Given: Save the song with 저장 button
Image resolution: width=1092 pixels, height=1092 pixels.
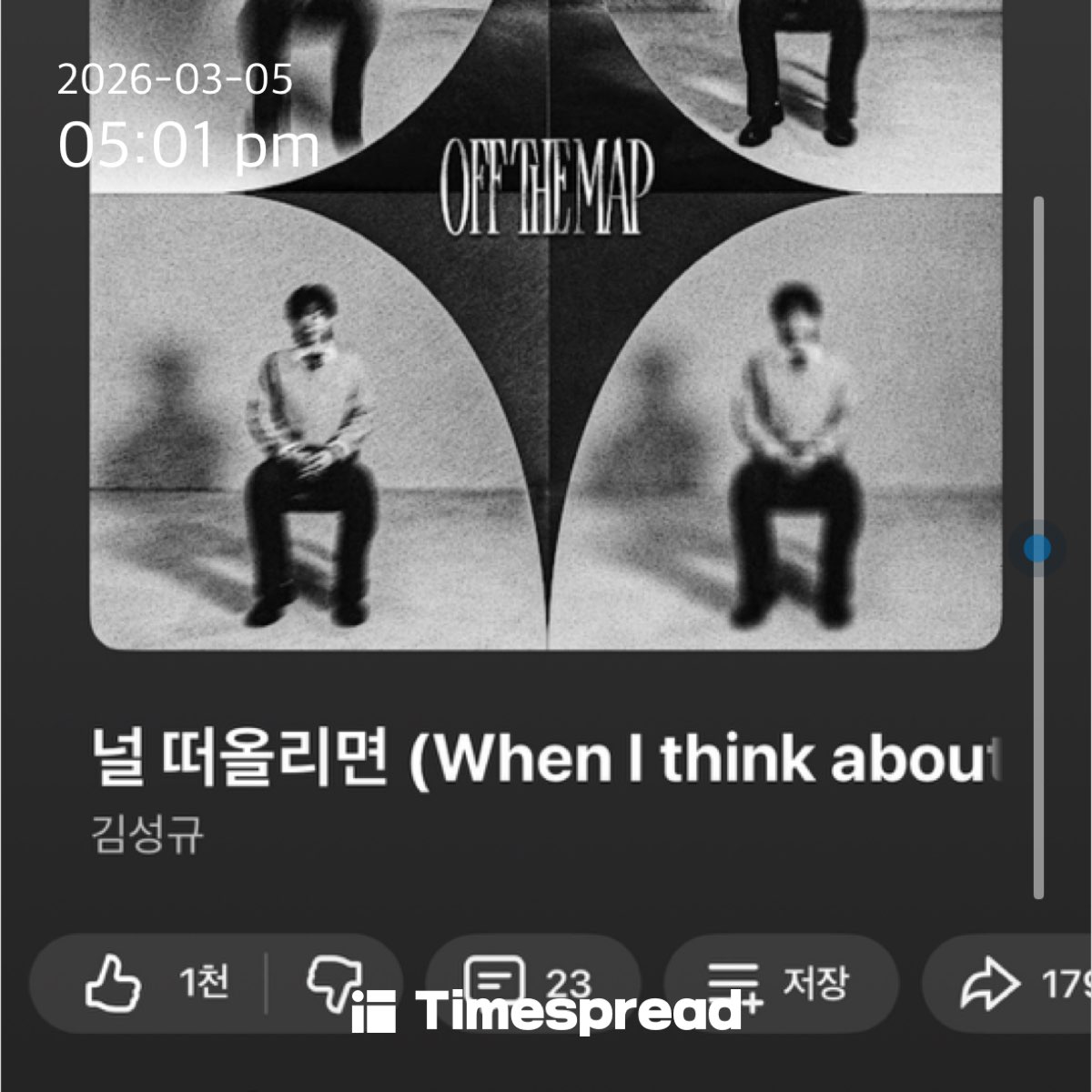Looking at the screenshot, I should coord(781,983).
